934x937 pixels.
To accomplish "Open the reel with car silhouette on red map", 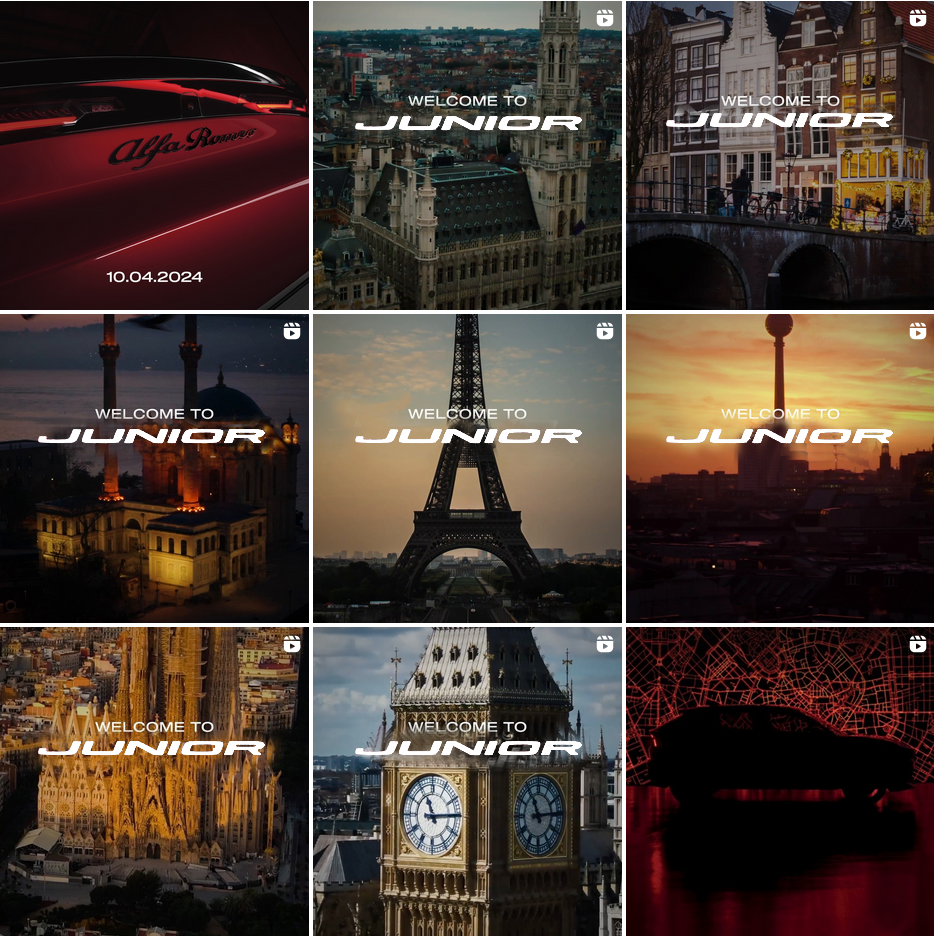I will click(780, 781).
